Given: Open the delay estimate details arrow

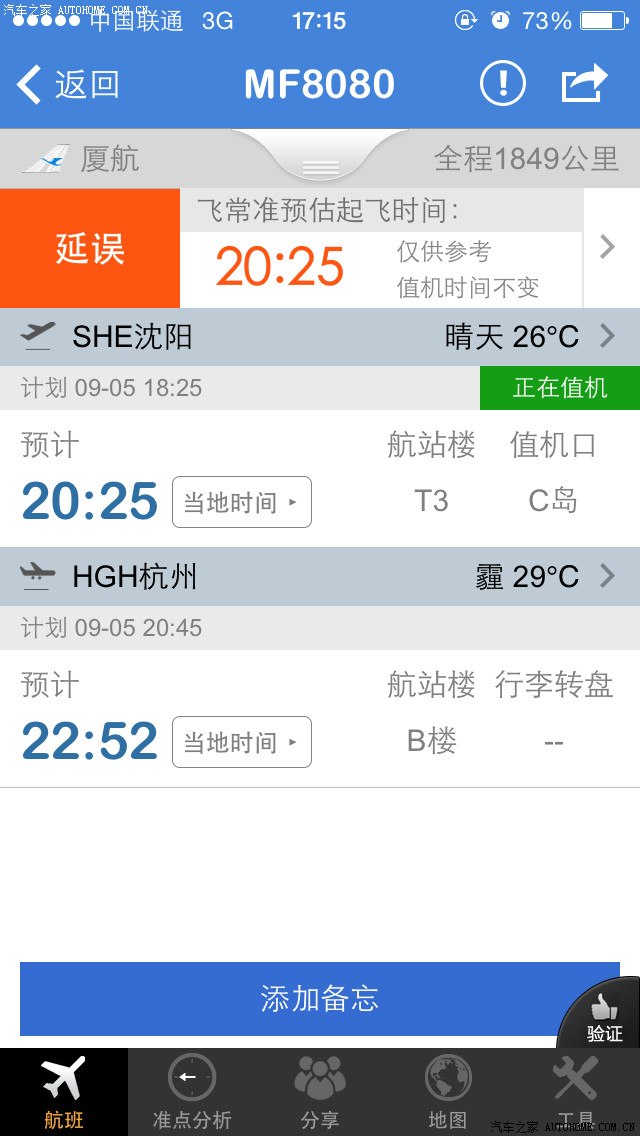Looking at the screenshot, I should point(608,248).
